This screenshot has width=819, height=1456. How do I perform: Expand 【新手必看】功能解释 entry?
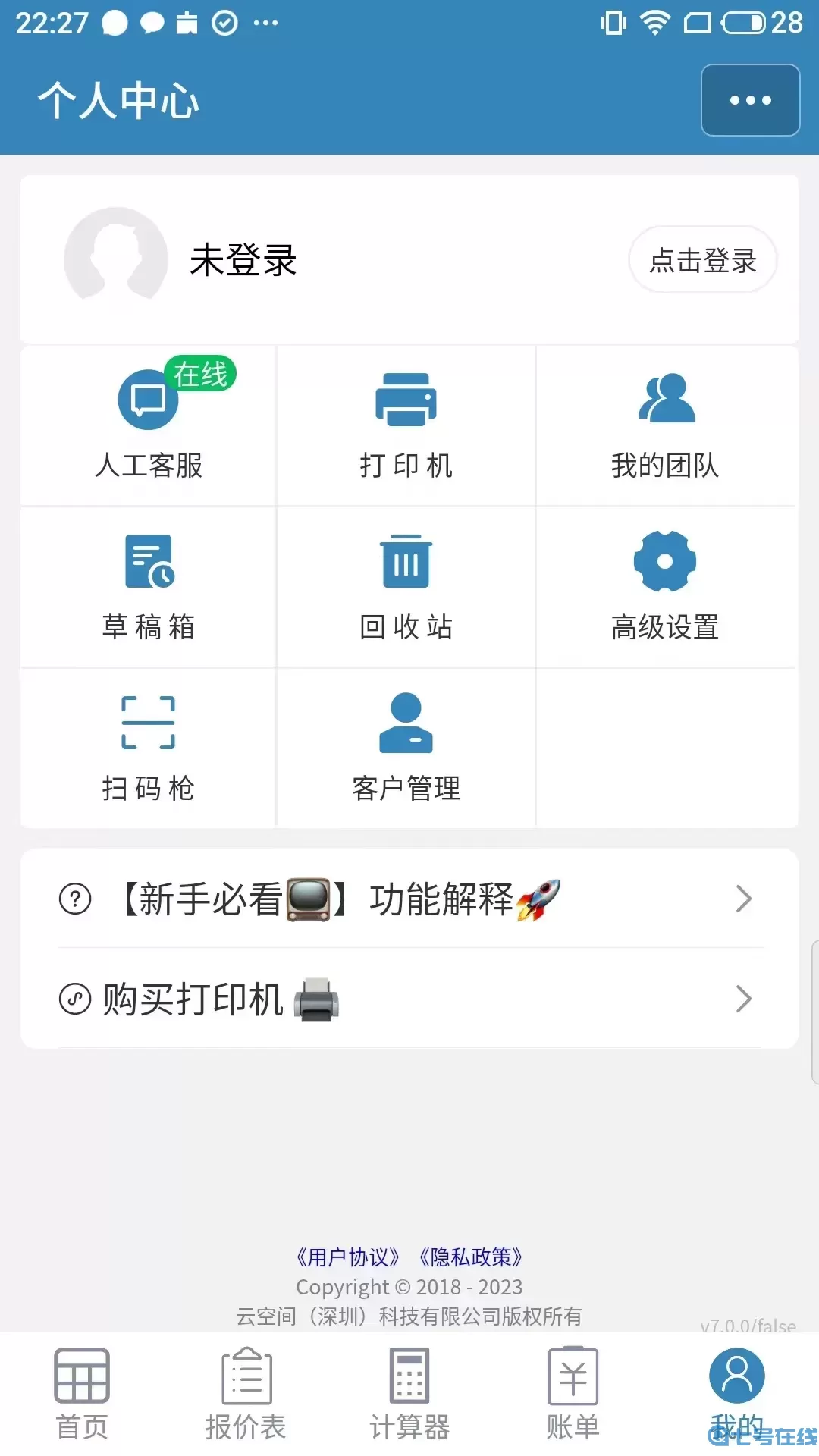pyautogui.click(x=409, y=899)
